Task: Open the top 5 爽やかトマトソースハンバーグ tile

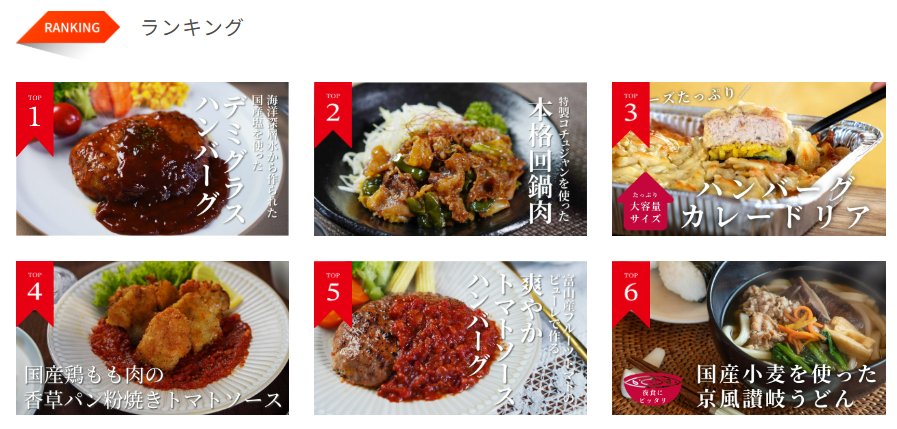Action: pyautogui.click(x=450, y=338)
